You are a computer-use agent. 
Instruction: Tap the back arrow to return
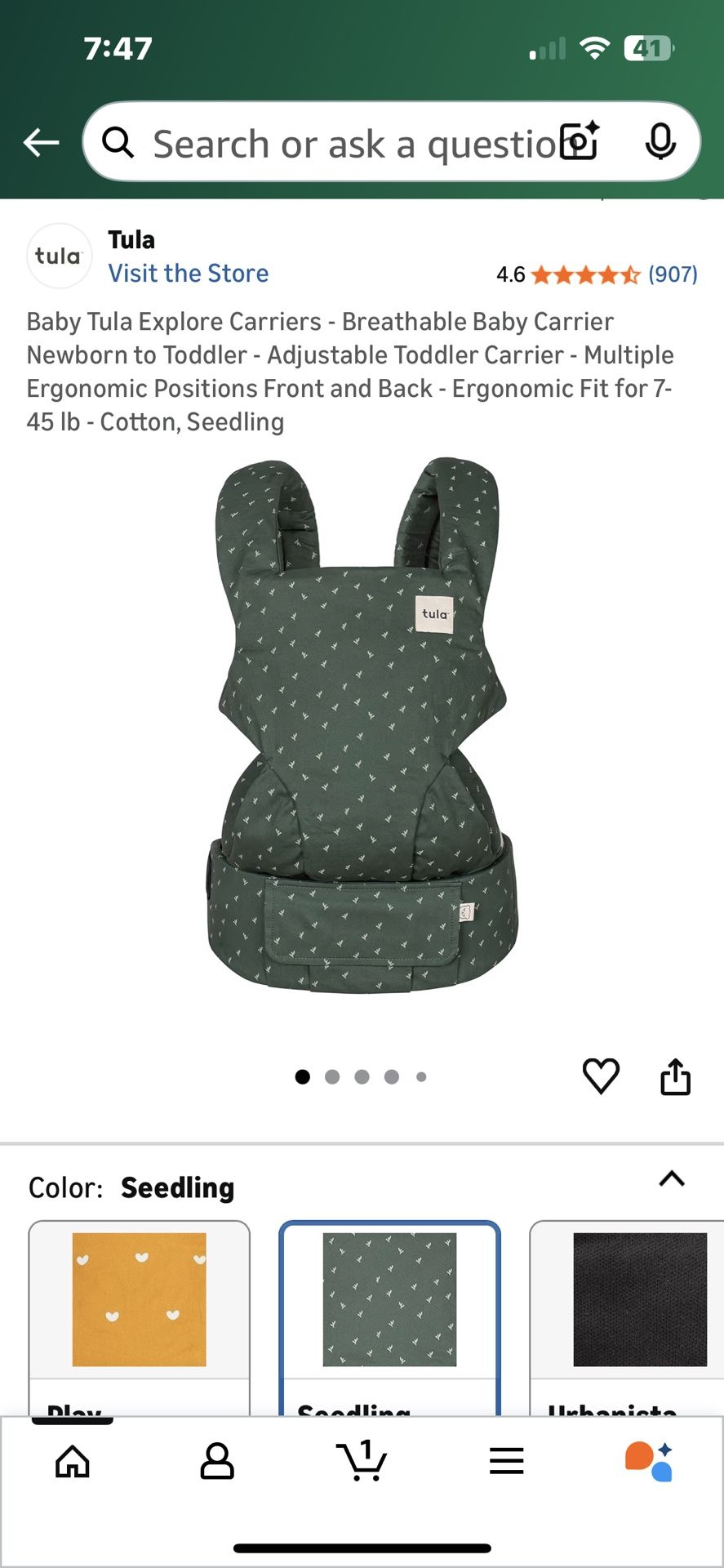[41, 141]
